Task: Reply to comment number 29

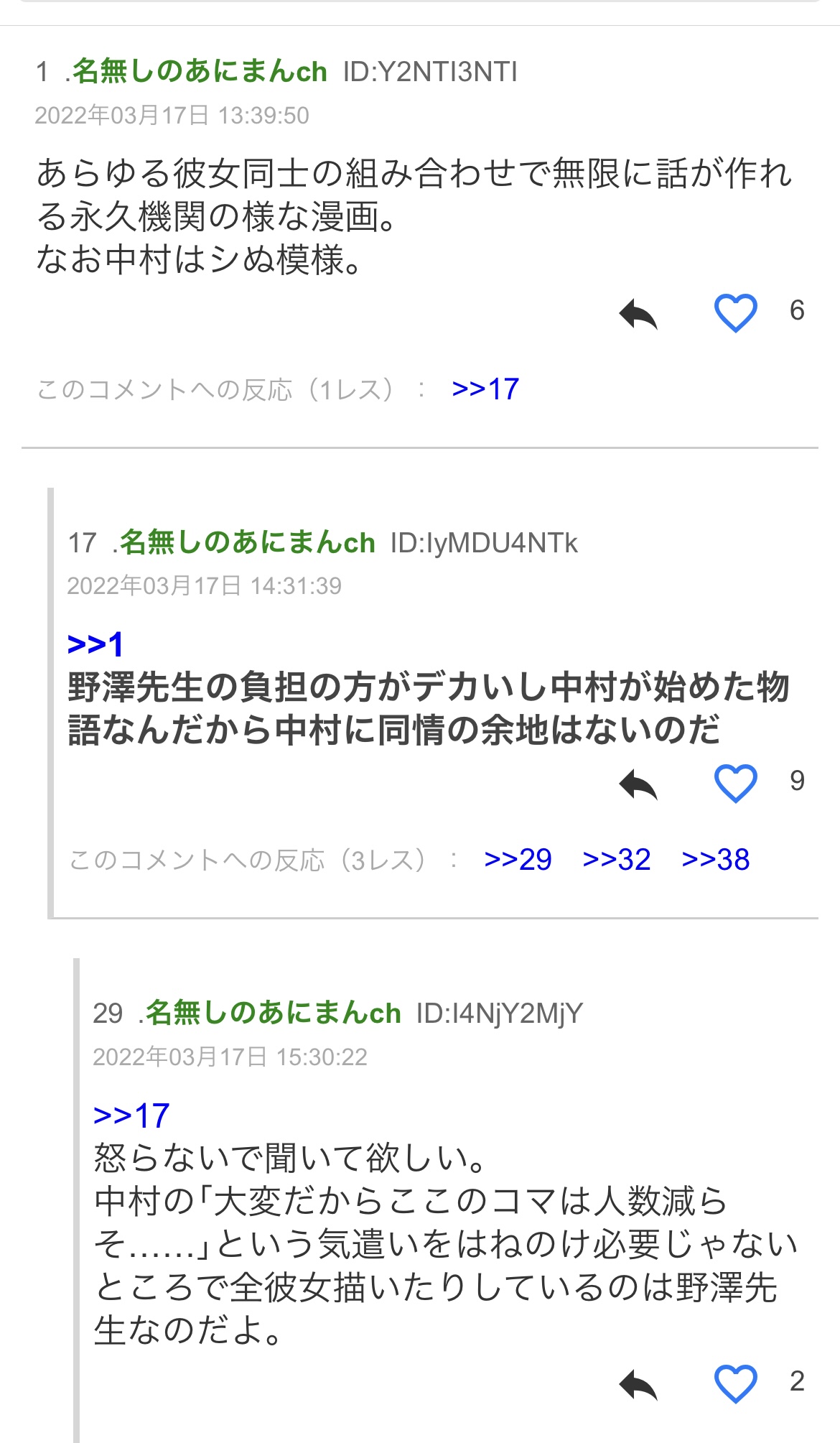Action: coord(638,1385)
